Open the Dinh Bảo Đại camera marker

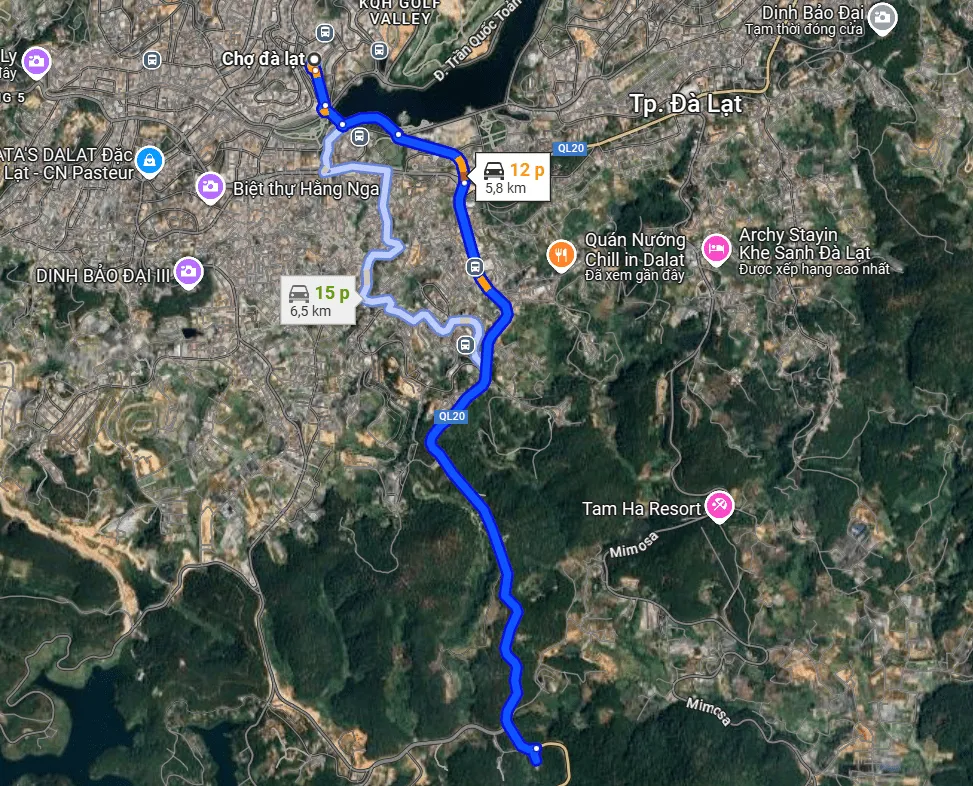pyautogui.click(x=882, y=17)
